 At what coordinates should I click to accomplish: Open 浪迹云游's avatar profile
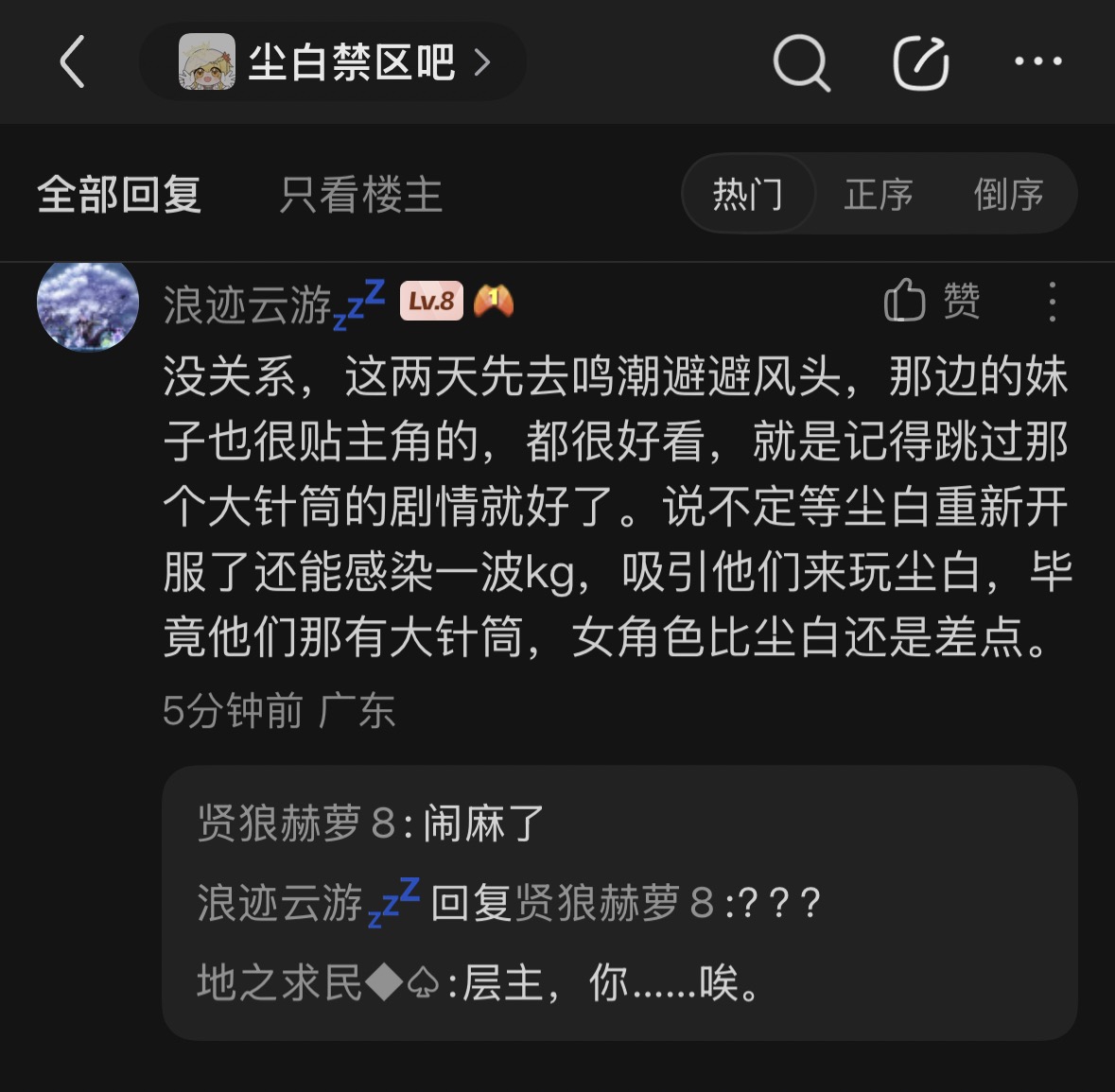pyautogui.click(x=87, y=306)
